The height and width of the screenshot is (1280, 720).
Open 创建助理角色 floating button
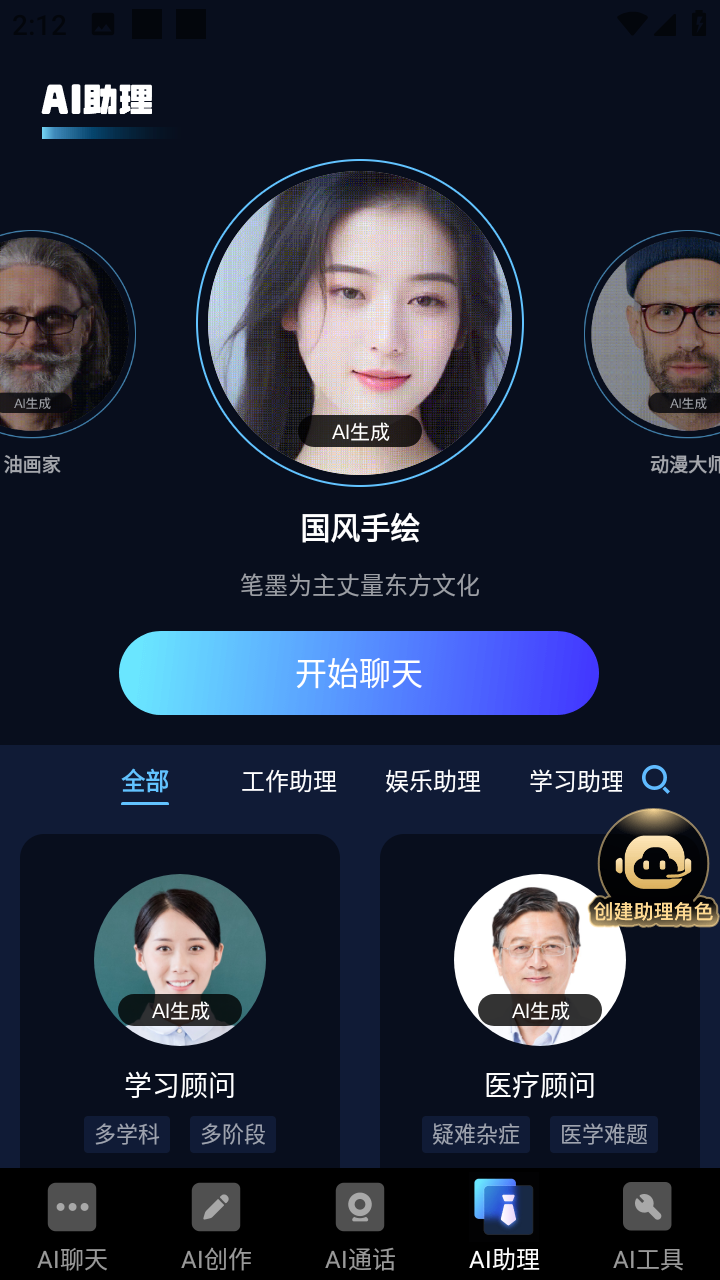click(x=653, y=868)
